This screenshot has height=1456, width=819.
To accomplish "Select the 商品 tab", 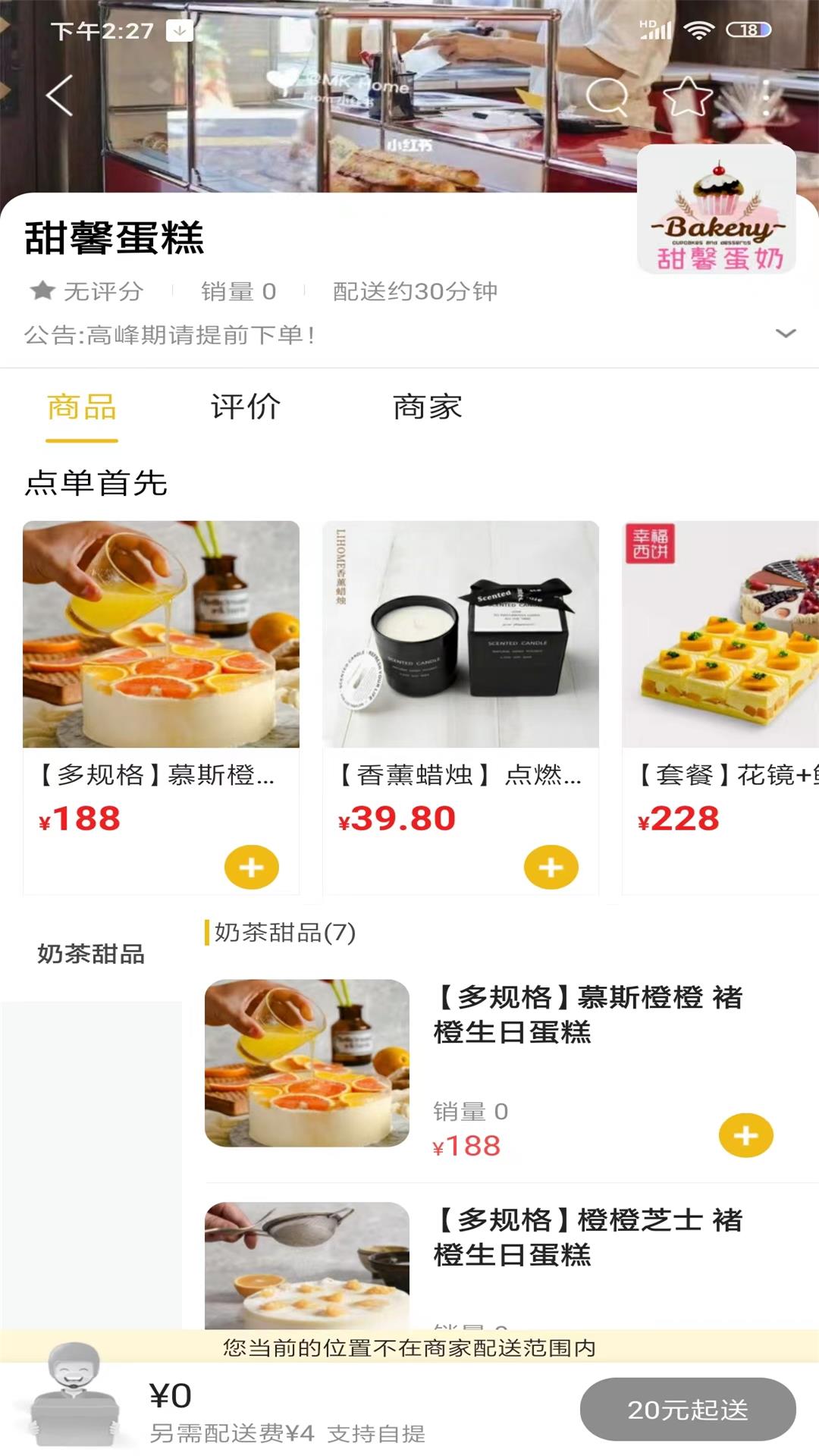I will [x=82, y=407].
